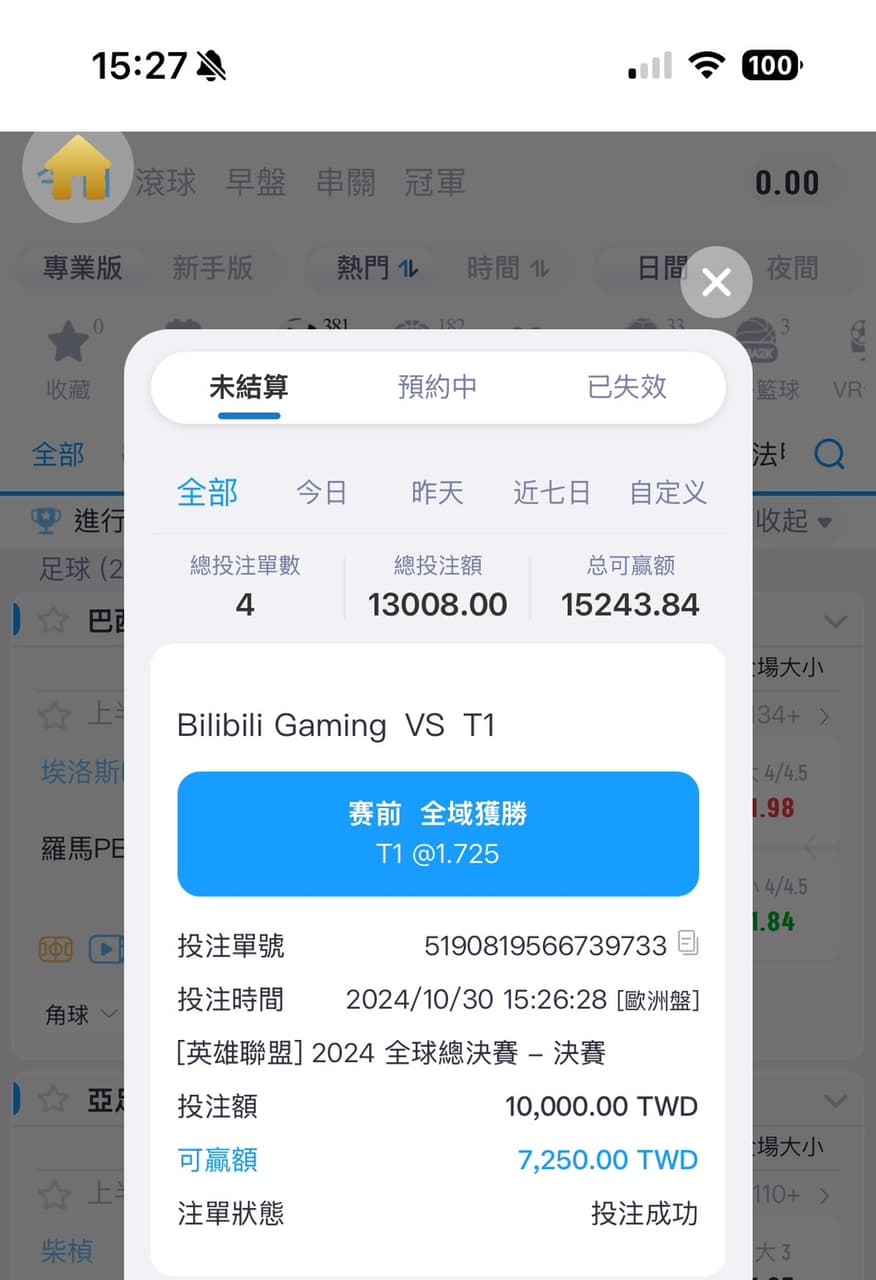The width and height of the screenshot is (876, 1280).
Task: Tap the blue T1 @1.725 bet card
Action: pos(437,833)
